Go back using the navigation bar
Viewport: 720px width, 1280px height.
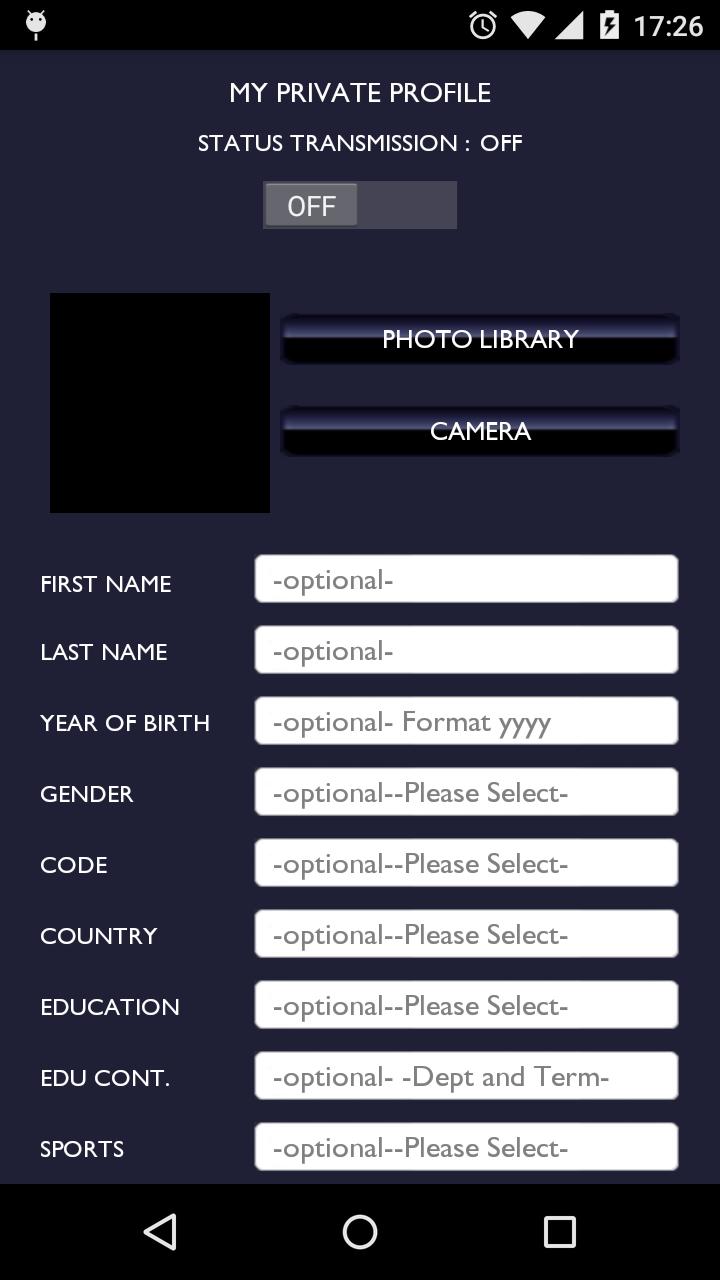[160, 1232]
